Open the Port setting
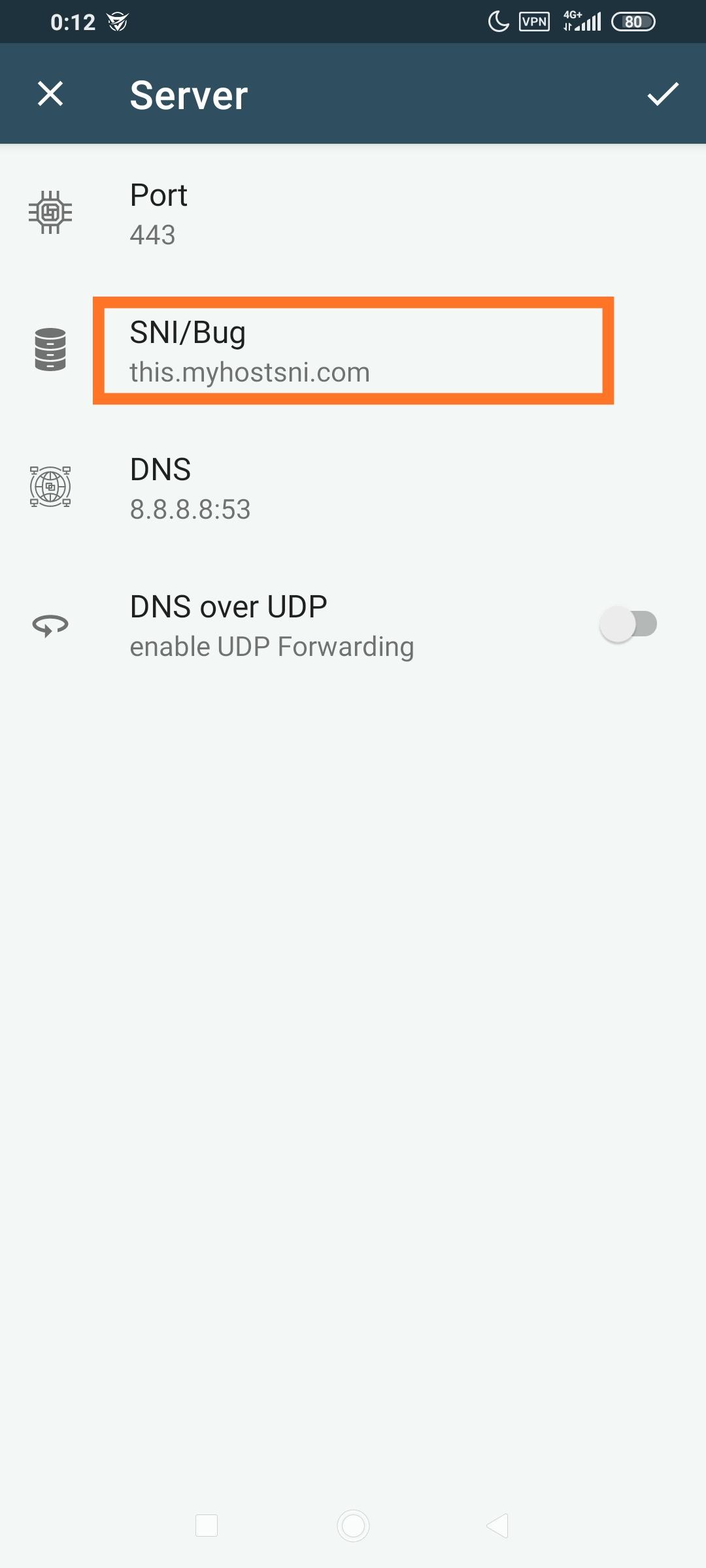 tap(353, 214)
